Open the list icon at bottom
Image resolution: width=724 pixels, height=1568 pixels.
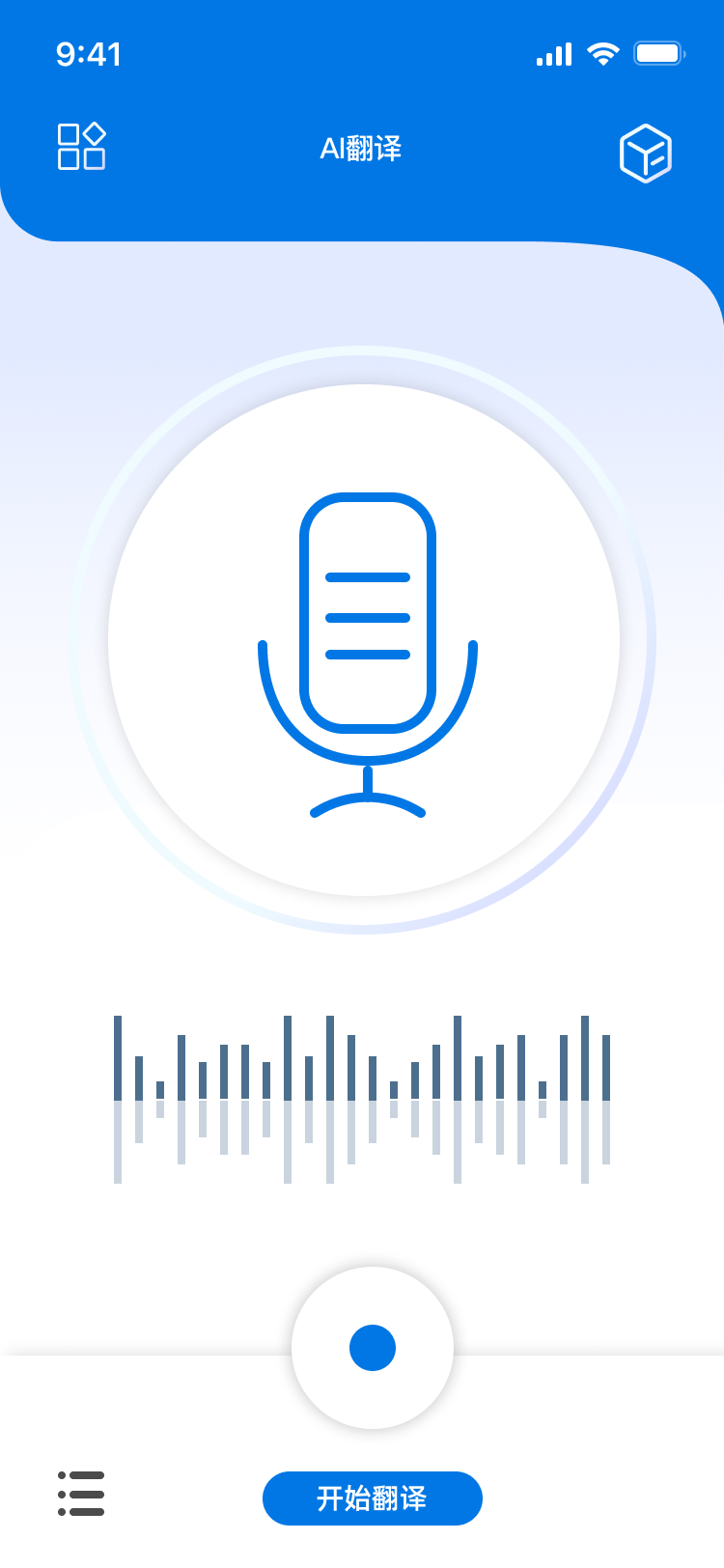click(81, 1494)
